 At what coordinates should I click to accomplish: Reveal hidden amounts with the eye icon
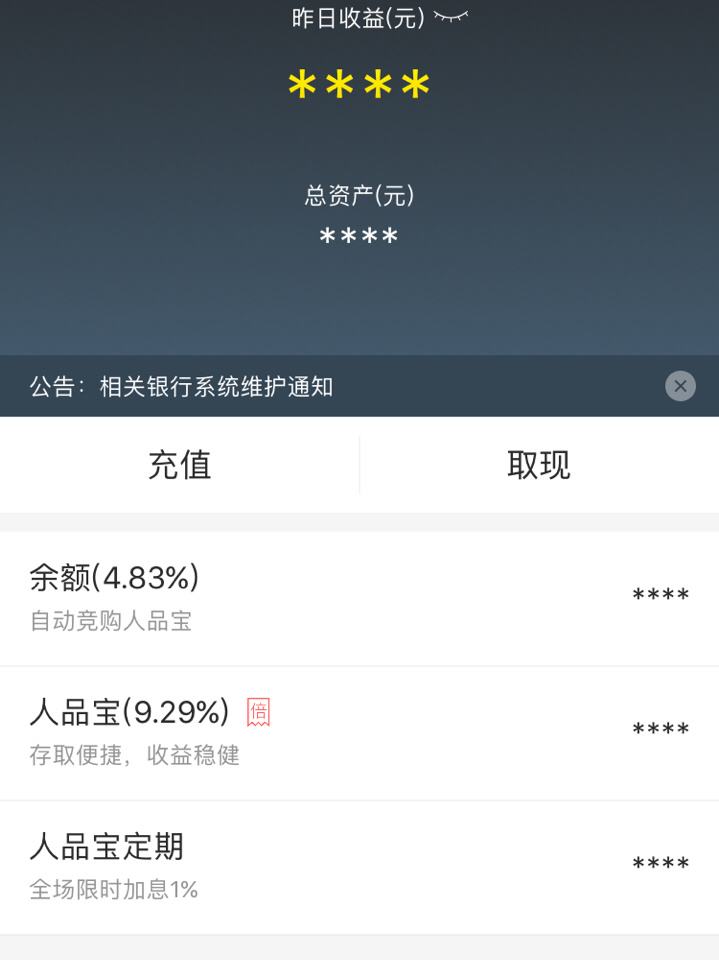pyautogui.click(x=451, y=18)
